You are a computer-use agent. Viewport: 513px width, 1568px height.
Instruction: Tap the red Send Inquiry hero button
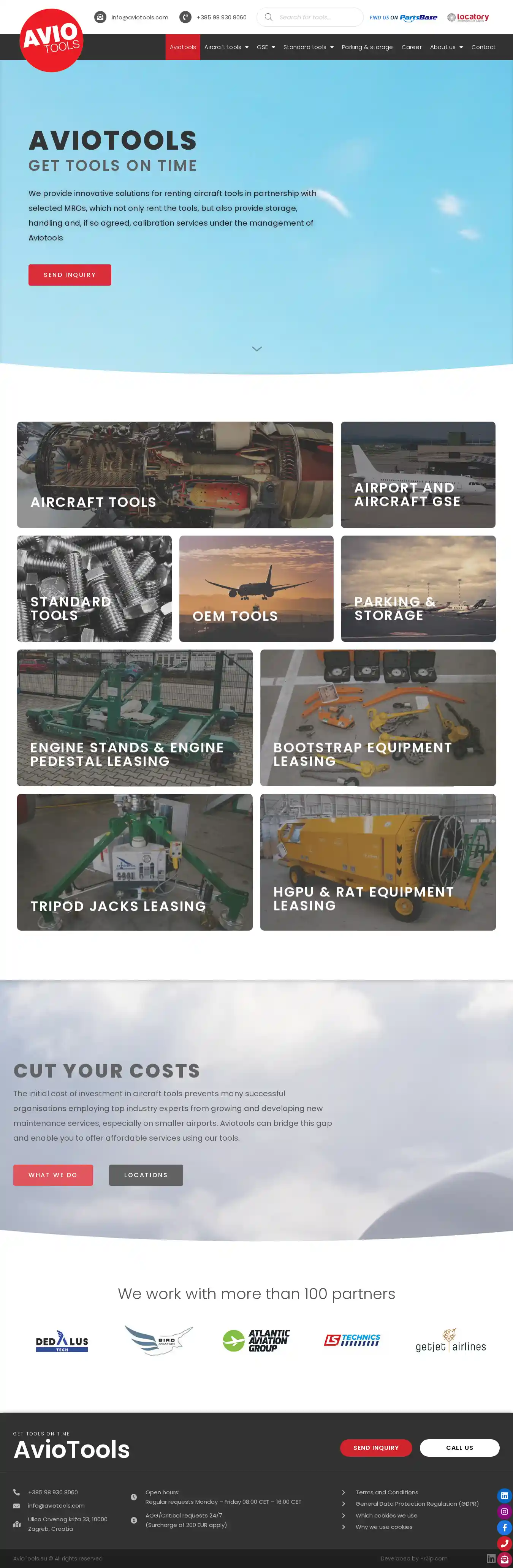70,275
